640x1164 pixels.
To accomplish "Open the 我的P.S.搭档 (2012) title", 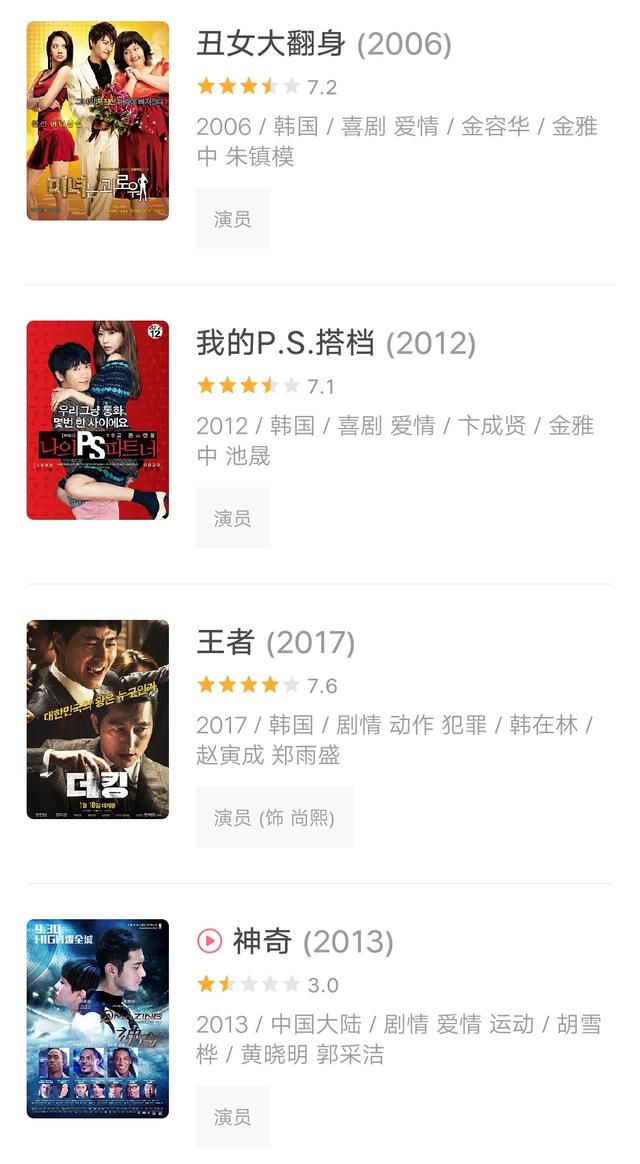I will 335,343.
